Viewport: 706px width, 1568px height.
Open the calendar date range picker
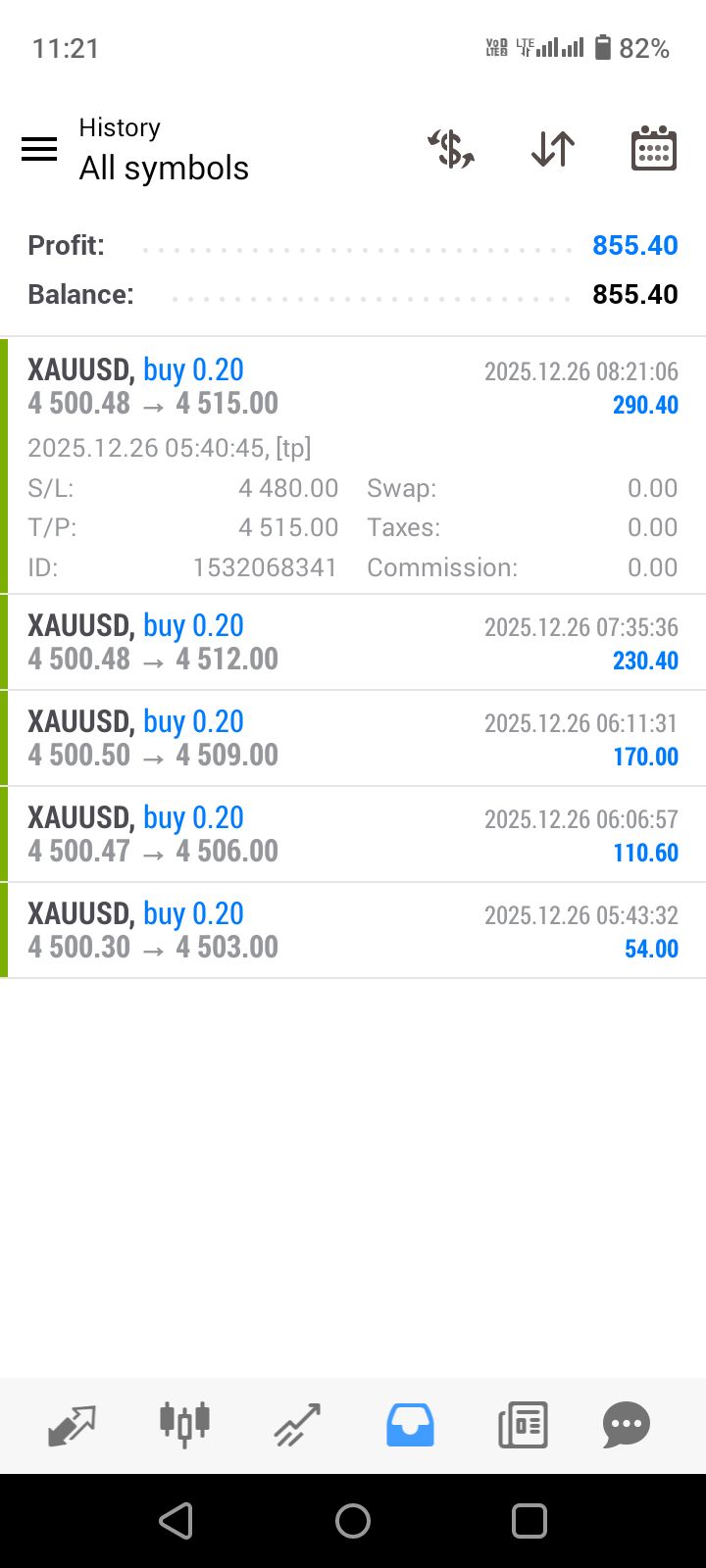point(653,149)
